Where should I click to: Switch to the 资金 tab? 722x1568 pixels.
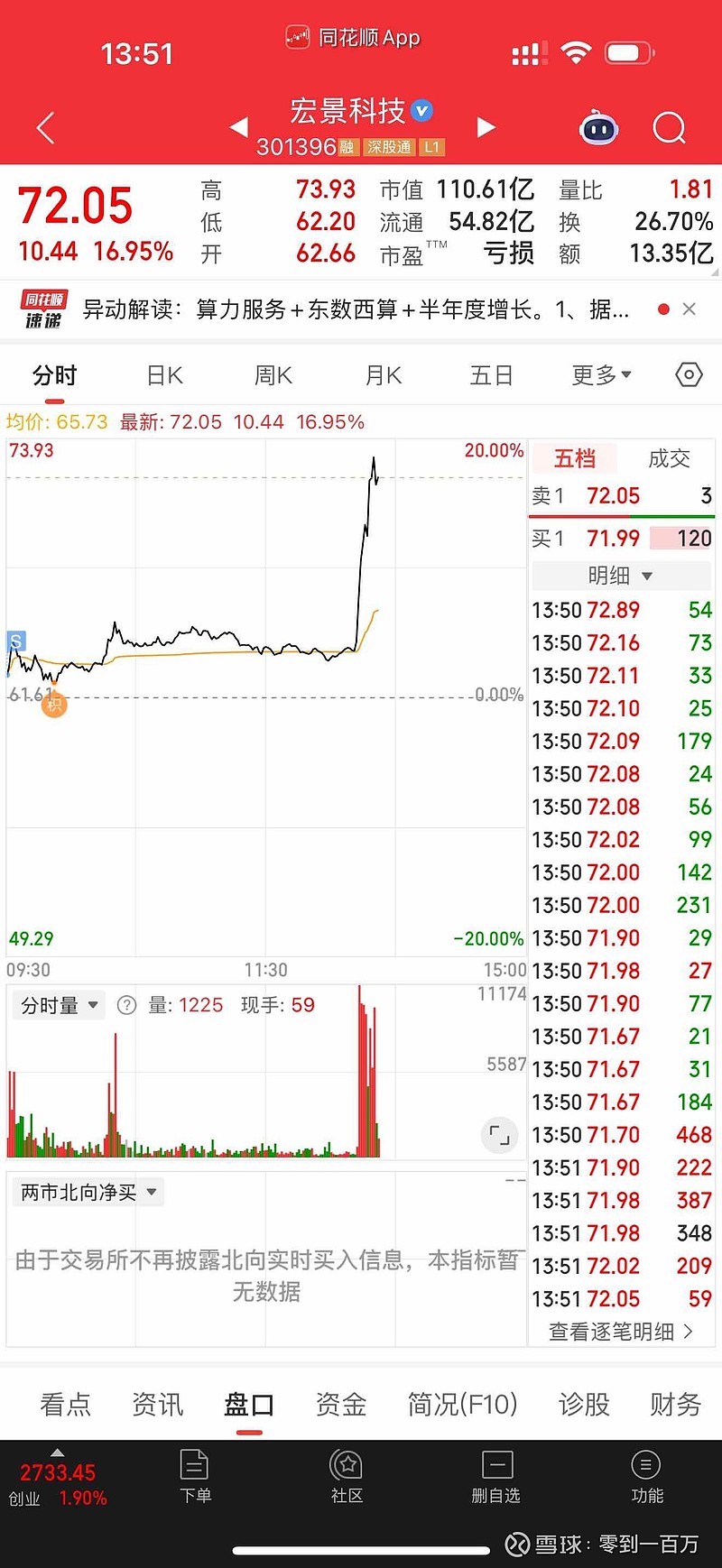pyautogui.click(x=341, y=1404)
